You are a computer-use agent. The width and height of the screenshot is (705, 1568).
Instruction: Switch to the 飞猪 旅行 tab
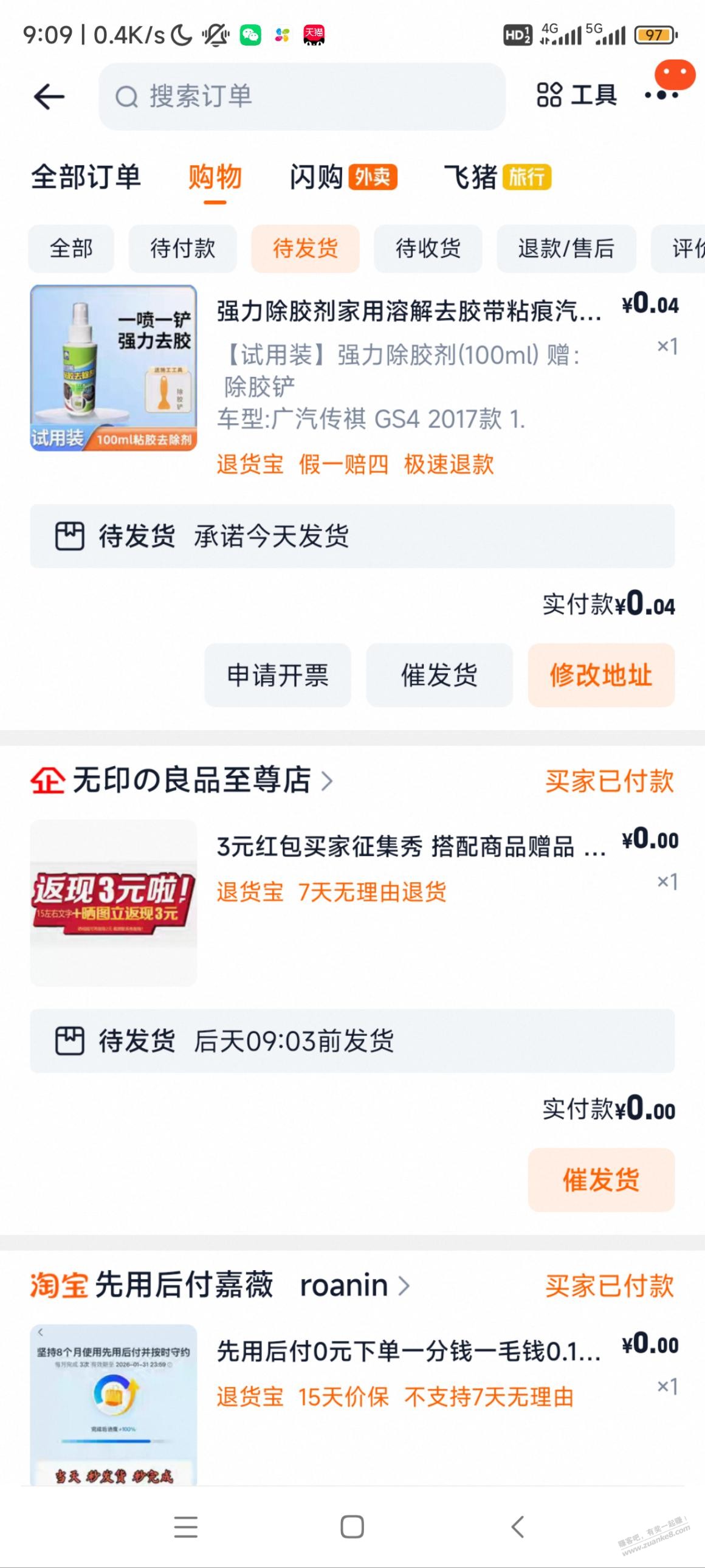pyautogui.click(x=497, y=177)
